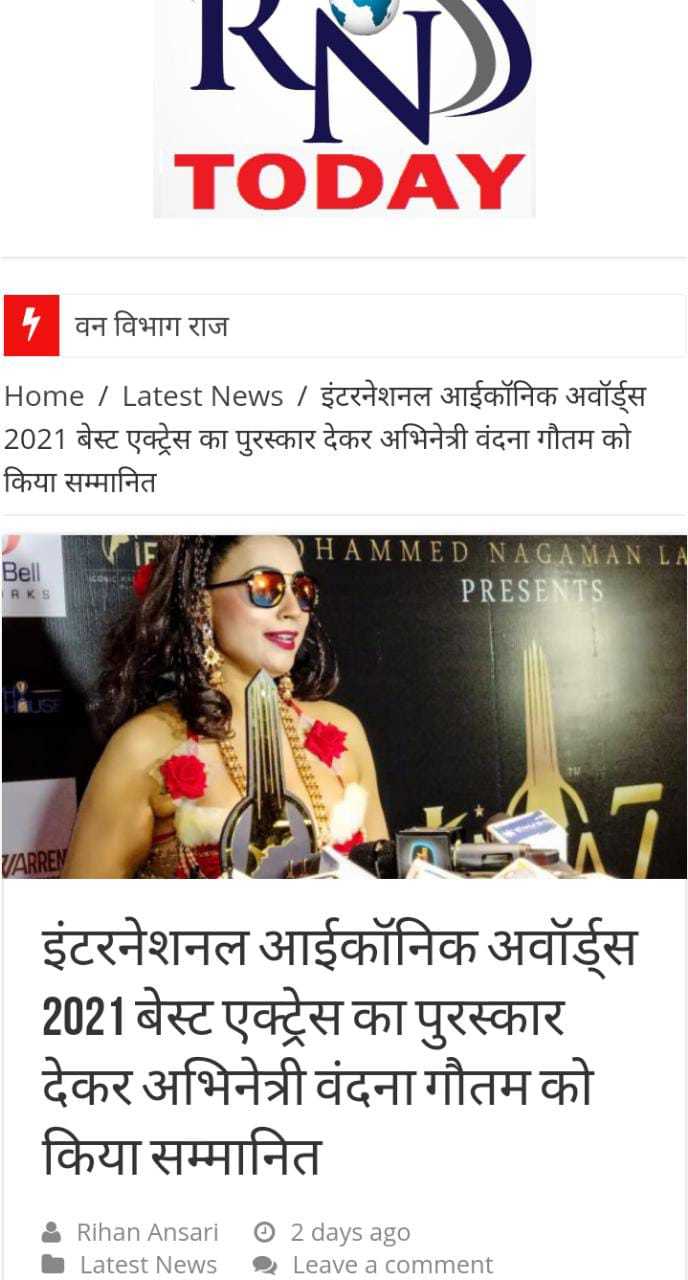Open the Home breadcrumb link
688x1280 pixels.
click(44, 396)
